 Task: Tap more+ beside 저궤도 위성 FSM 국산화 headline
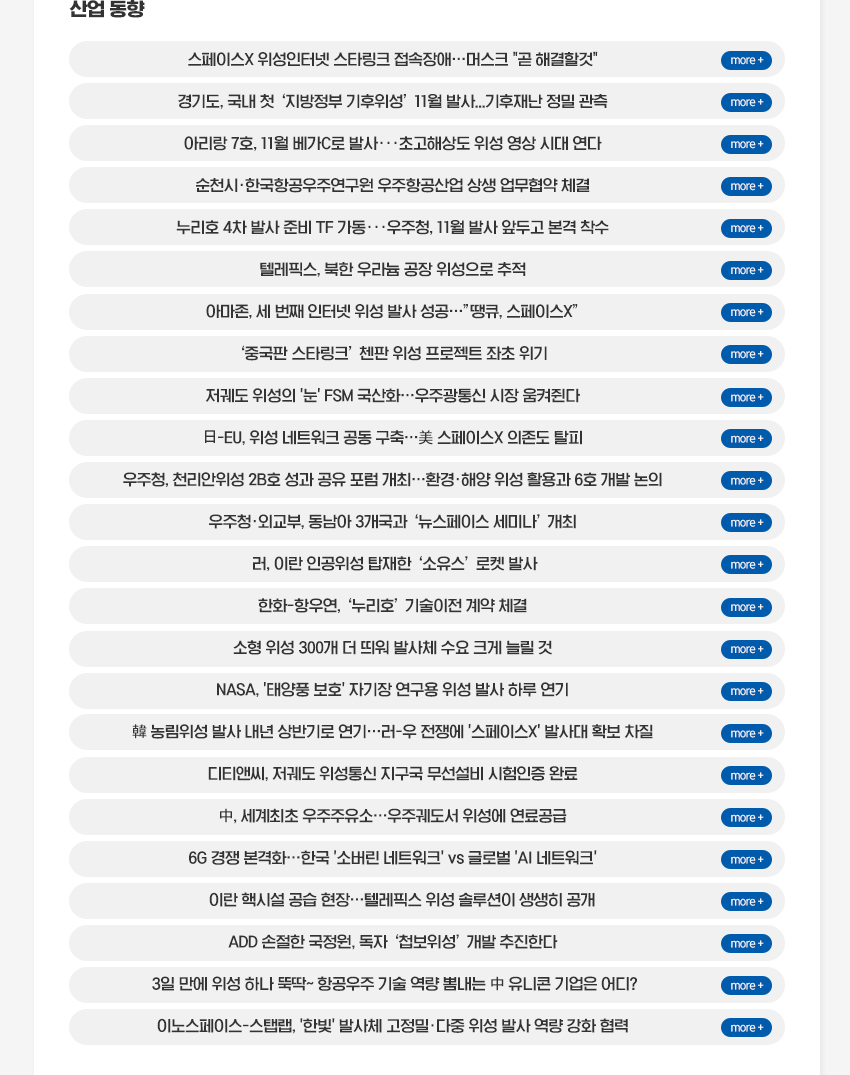click(746, 397)
